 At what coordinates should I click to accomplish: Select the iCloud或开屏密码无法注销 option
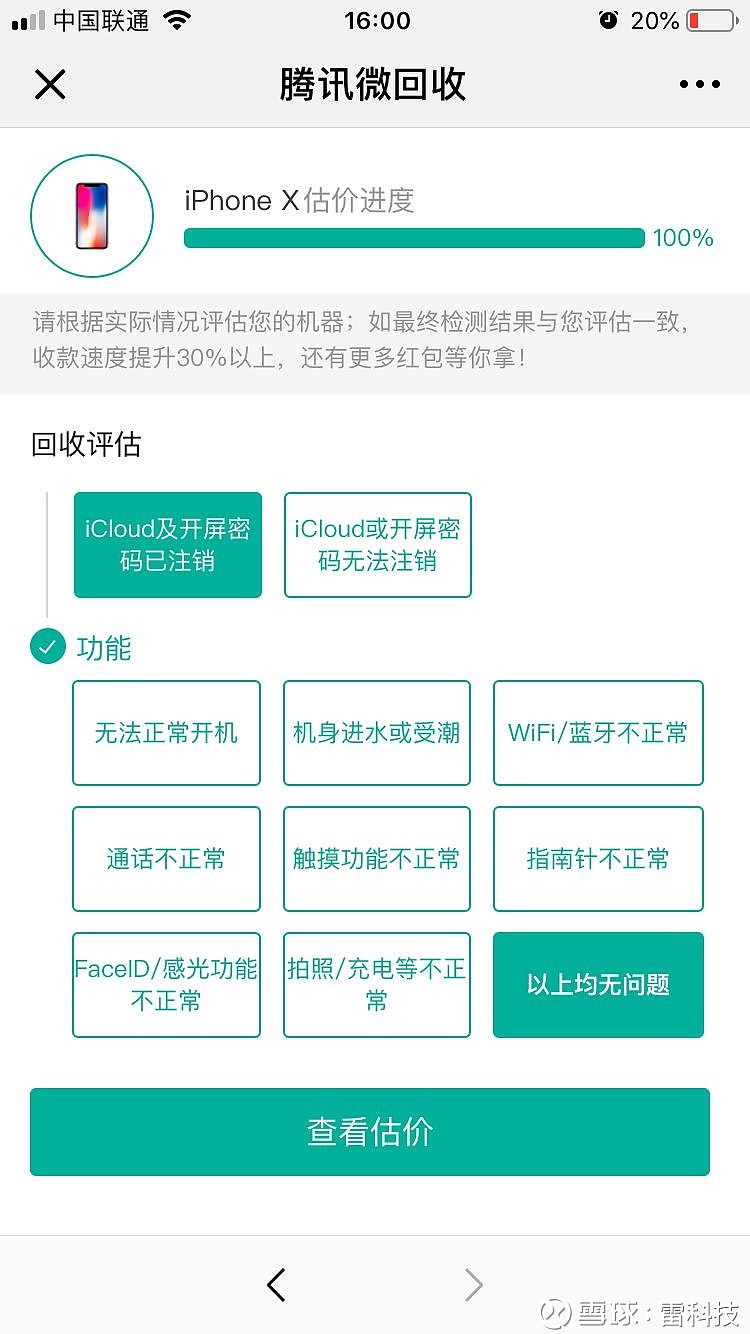point(377,544)
